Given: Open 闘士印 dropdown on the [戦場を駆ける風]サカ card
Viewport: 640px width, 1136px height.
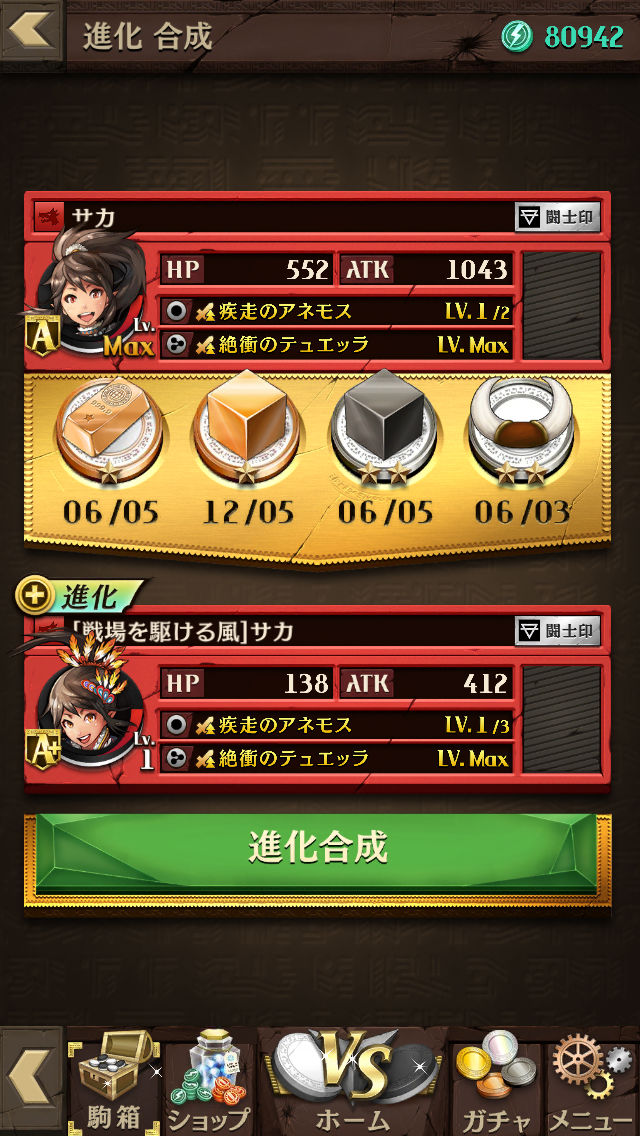Looking at the screenshot, I should 558,631.
